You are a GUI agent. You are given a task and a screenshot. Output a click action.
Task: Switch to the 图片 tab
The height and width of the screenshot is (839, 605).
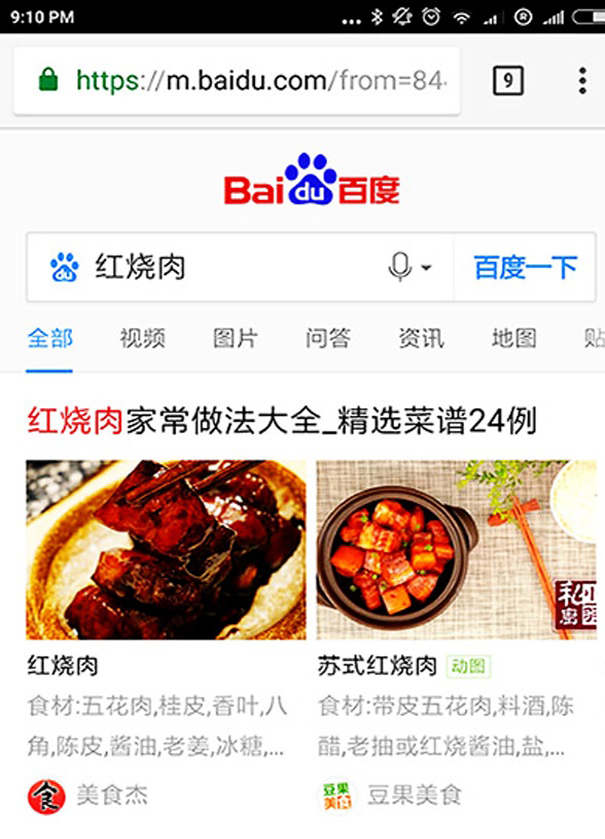tap(235, 338)
